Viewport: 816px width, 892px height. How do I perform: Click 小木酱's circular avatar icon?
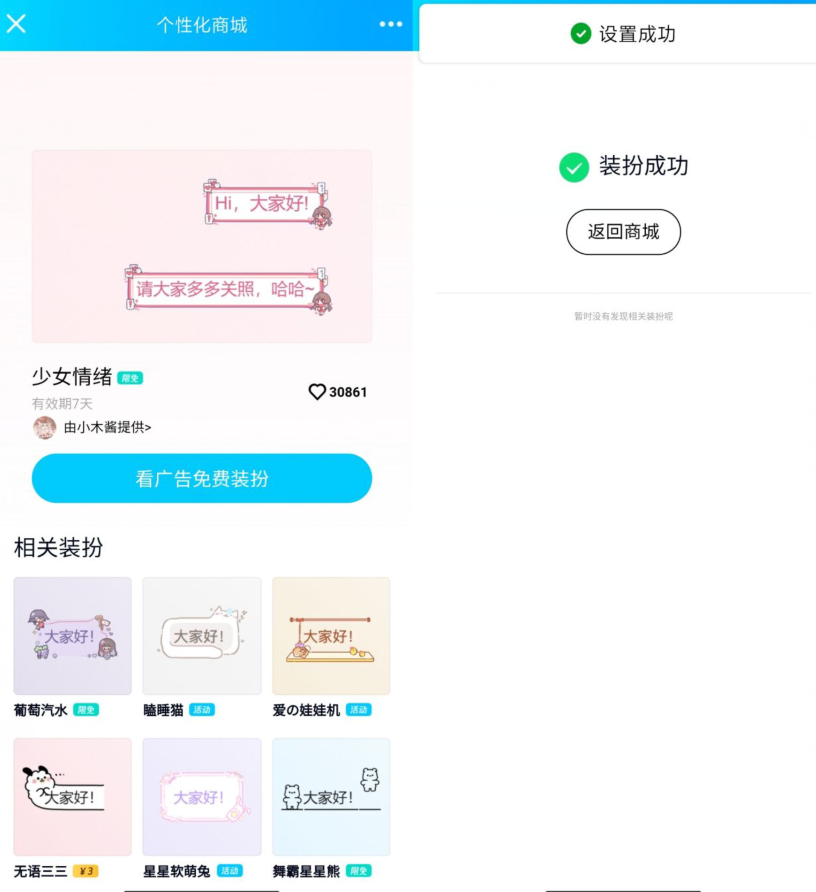pos(43,426)
